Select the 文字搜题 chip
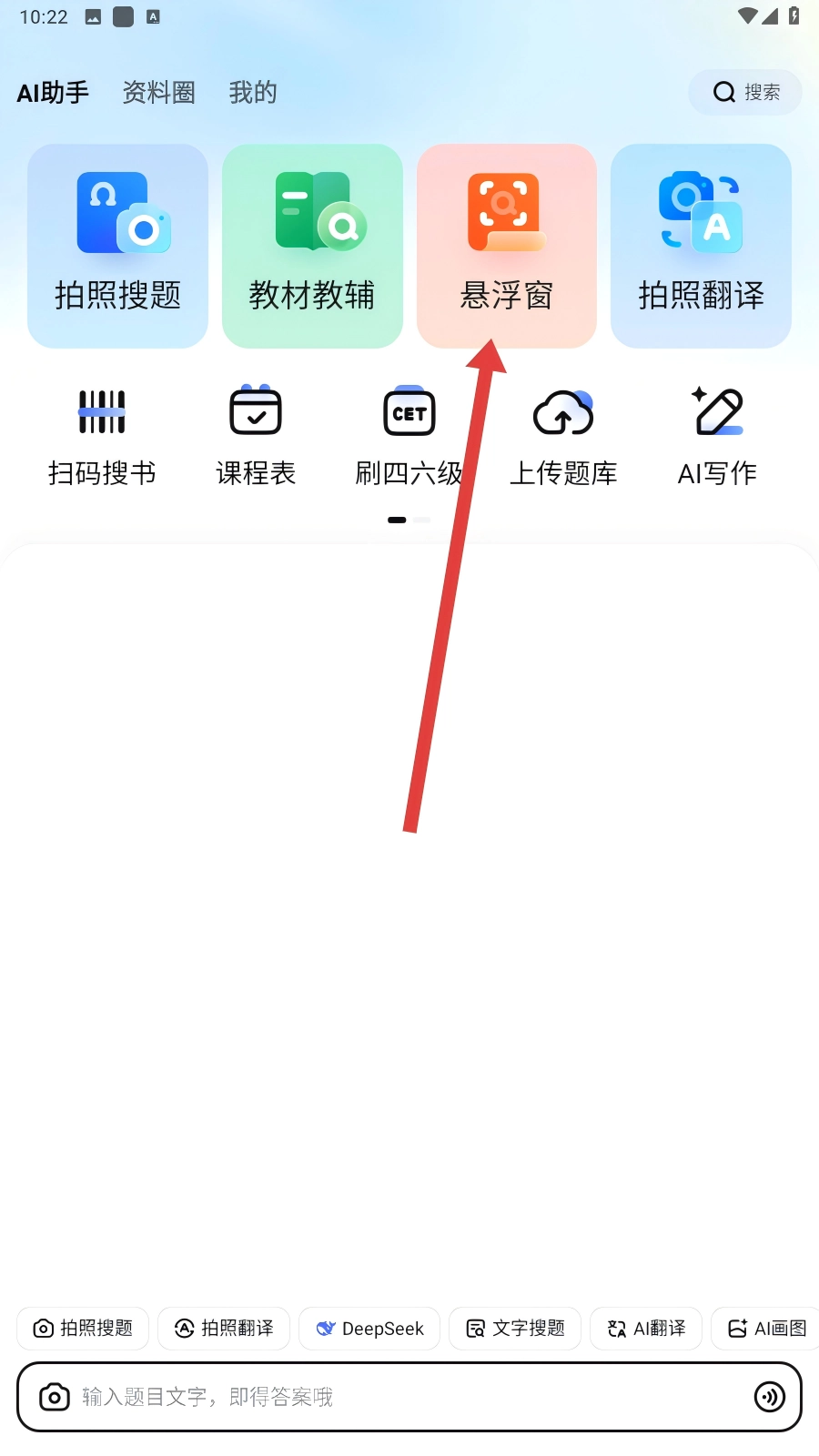The height and width of the screenshot is (1456, 819). 515,1329
